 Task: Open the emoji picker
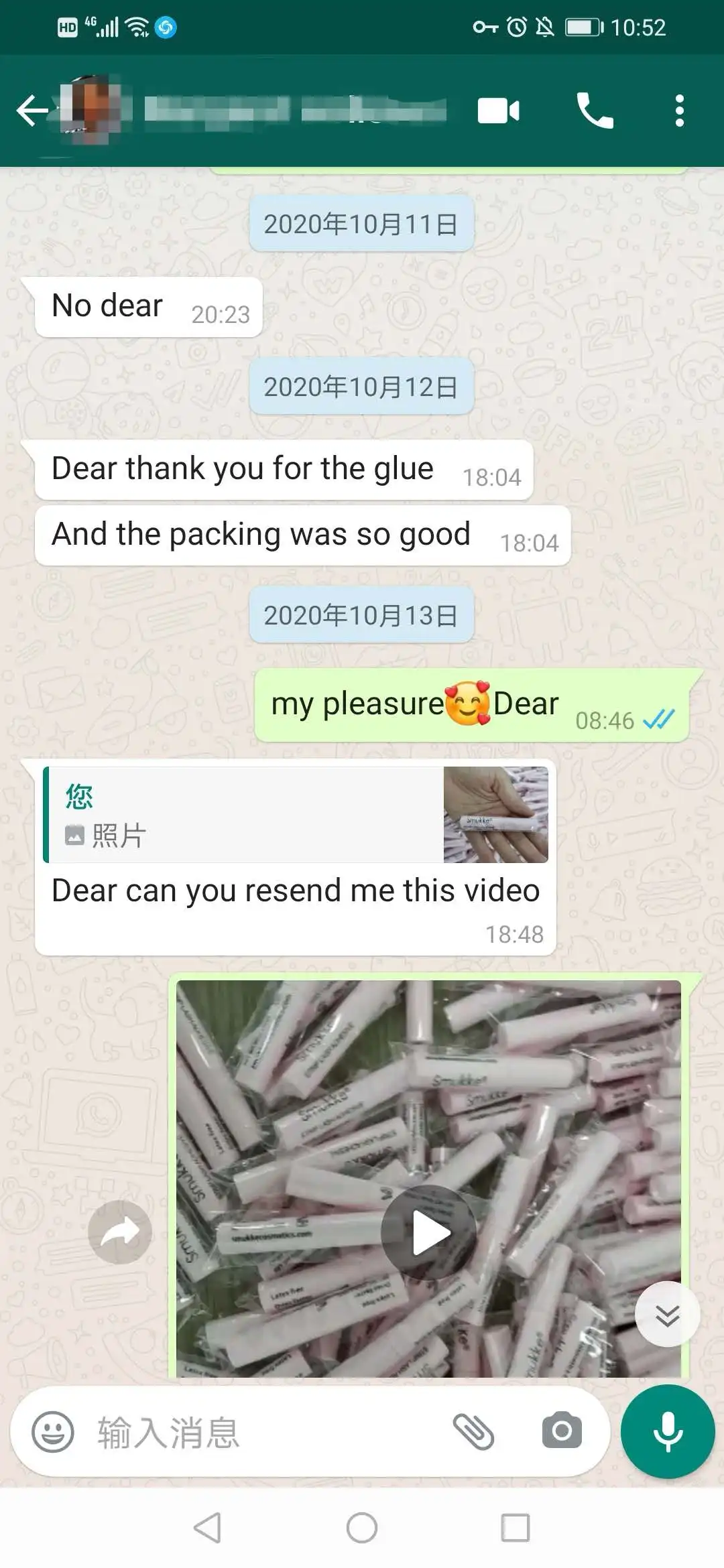pos(52,1431)
